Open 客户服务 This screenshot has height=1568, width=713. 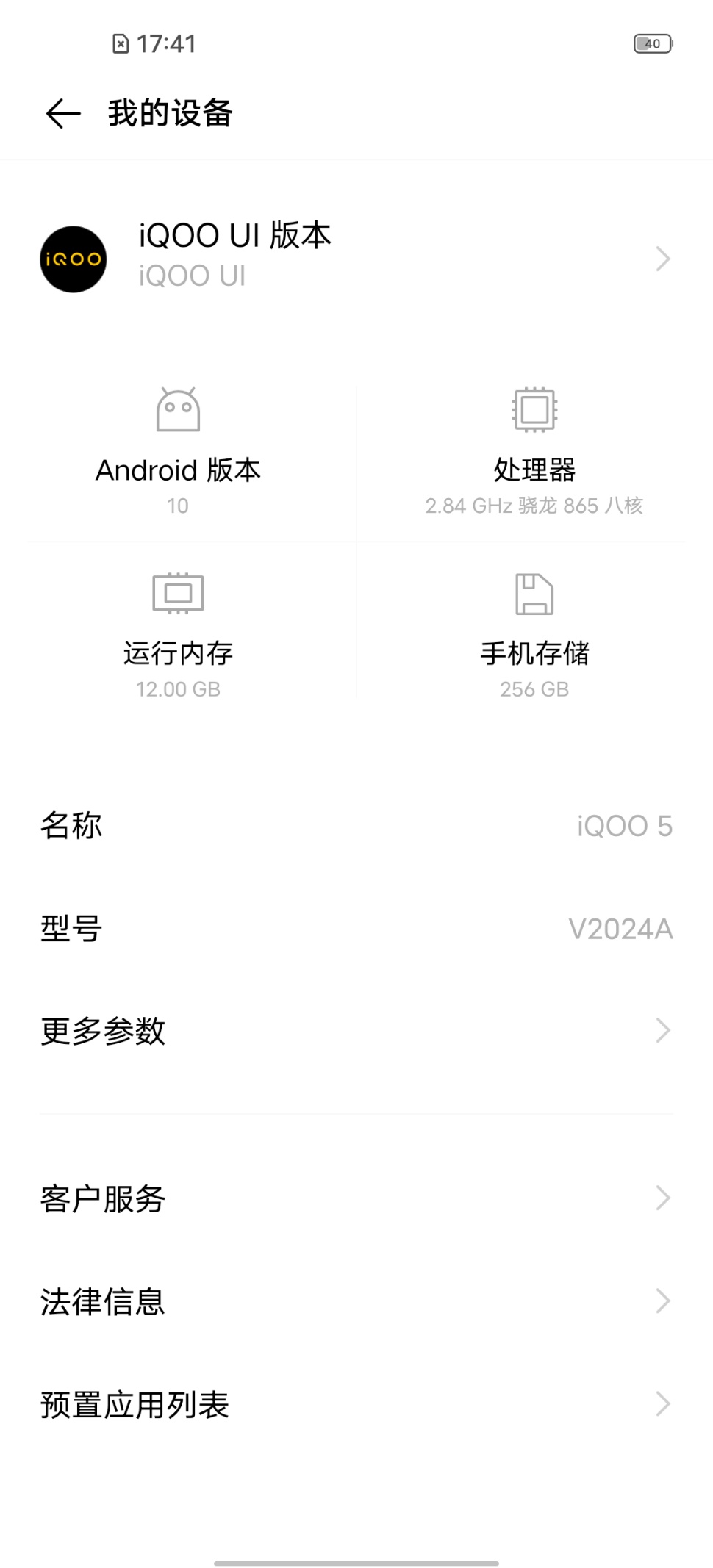[x=356, y=1198]
